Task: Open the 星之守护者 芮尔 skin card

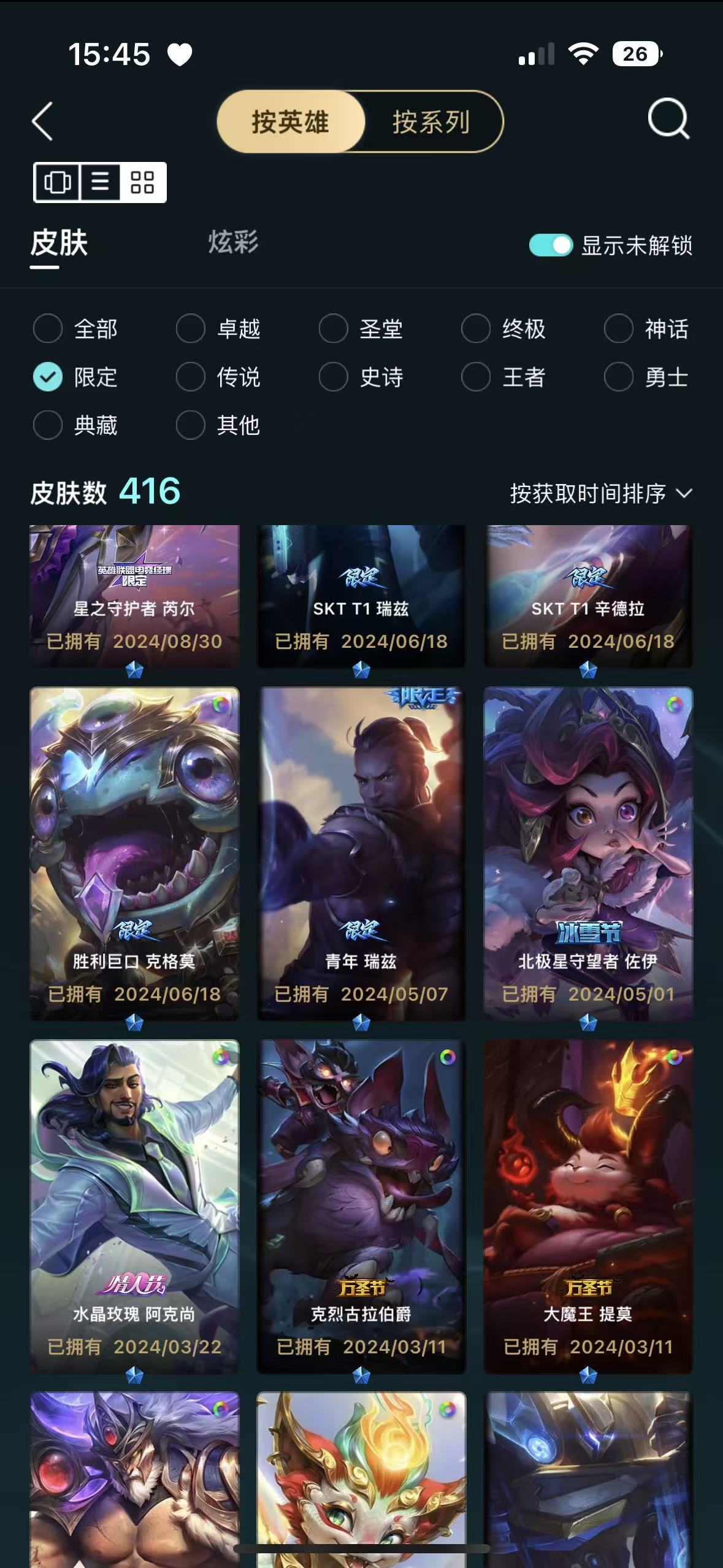Action: (134, 595)
